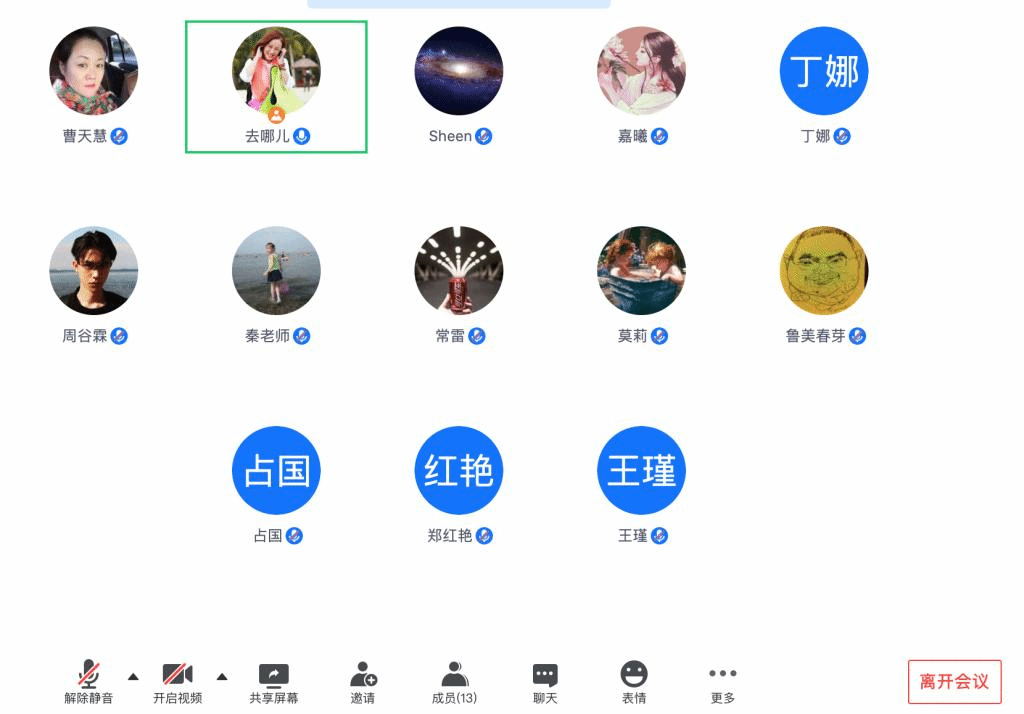Start screen sharing (共享屏幕)

pyautogui.click(x=273, y=681)
